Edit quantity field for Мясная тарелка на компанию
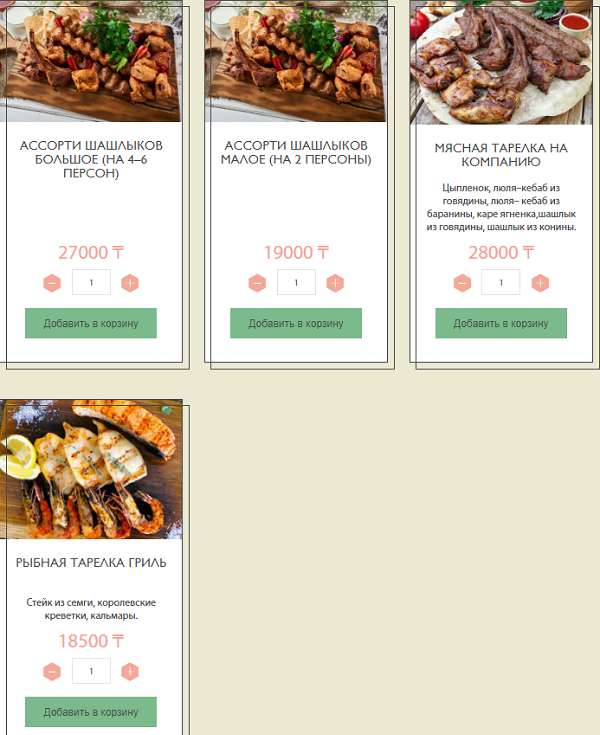Image resolution: width=600 pixels, height=735 pixels. (501, 283)
